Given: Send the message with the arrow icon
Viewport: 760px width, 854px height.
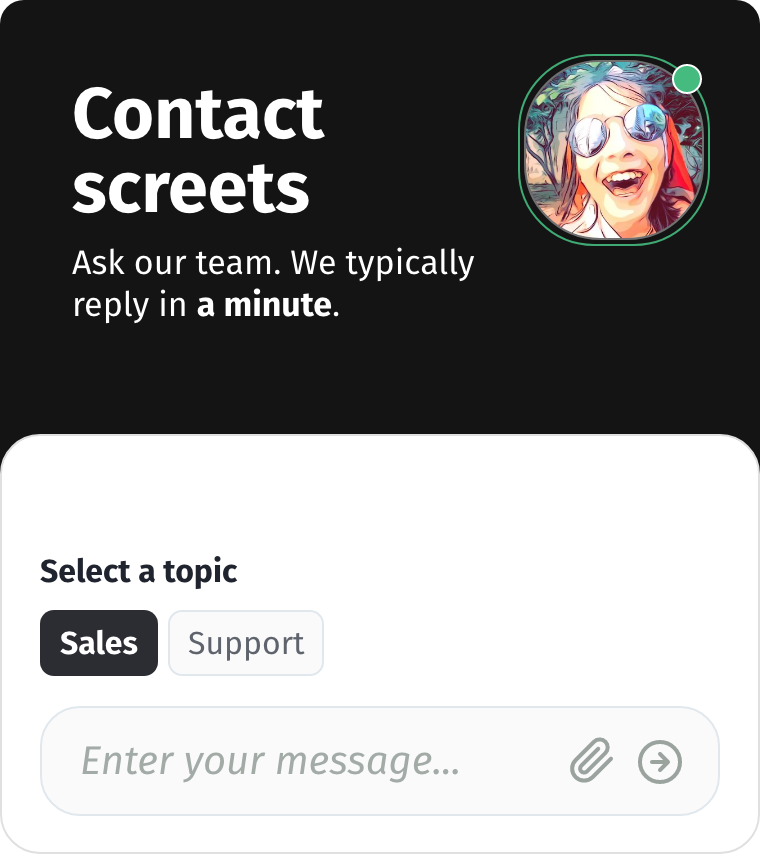Looking at the screenshot, I should 660,762.
